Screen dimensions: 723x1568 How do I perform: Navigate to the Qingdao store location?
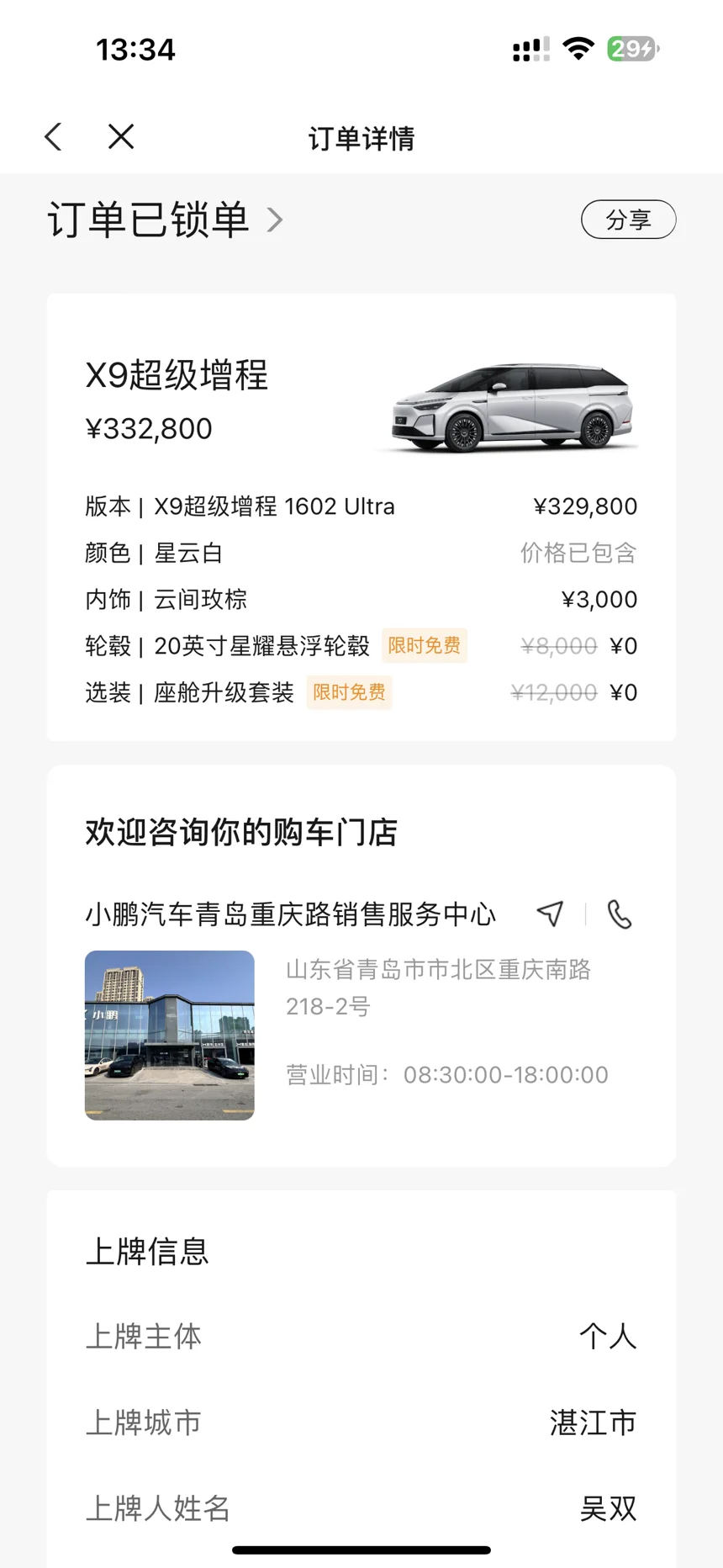[x=551, y=914]
